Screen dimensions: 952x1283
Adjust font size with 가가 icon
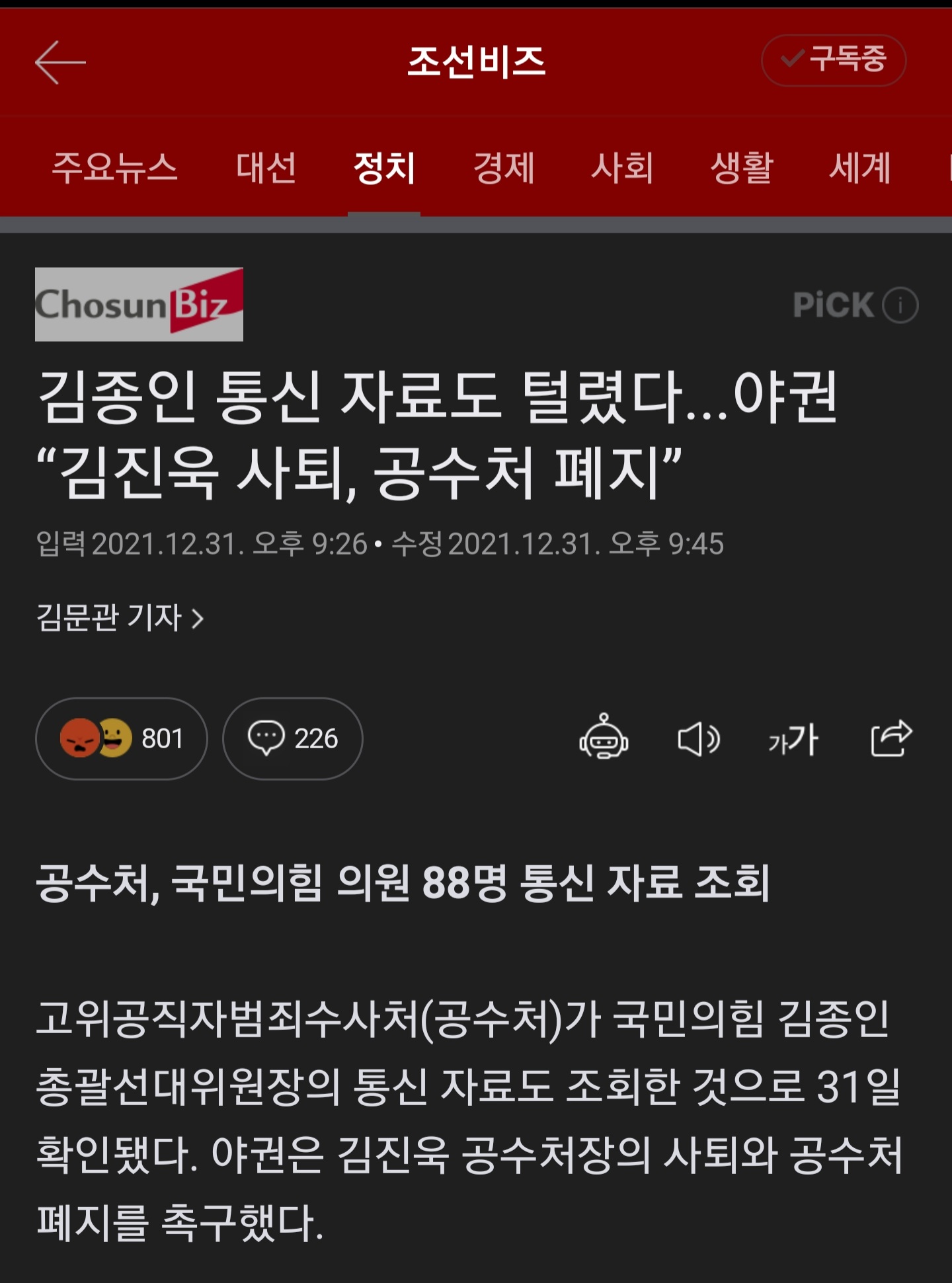pos(793,738)
